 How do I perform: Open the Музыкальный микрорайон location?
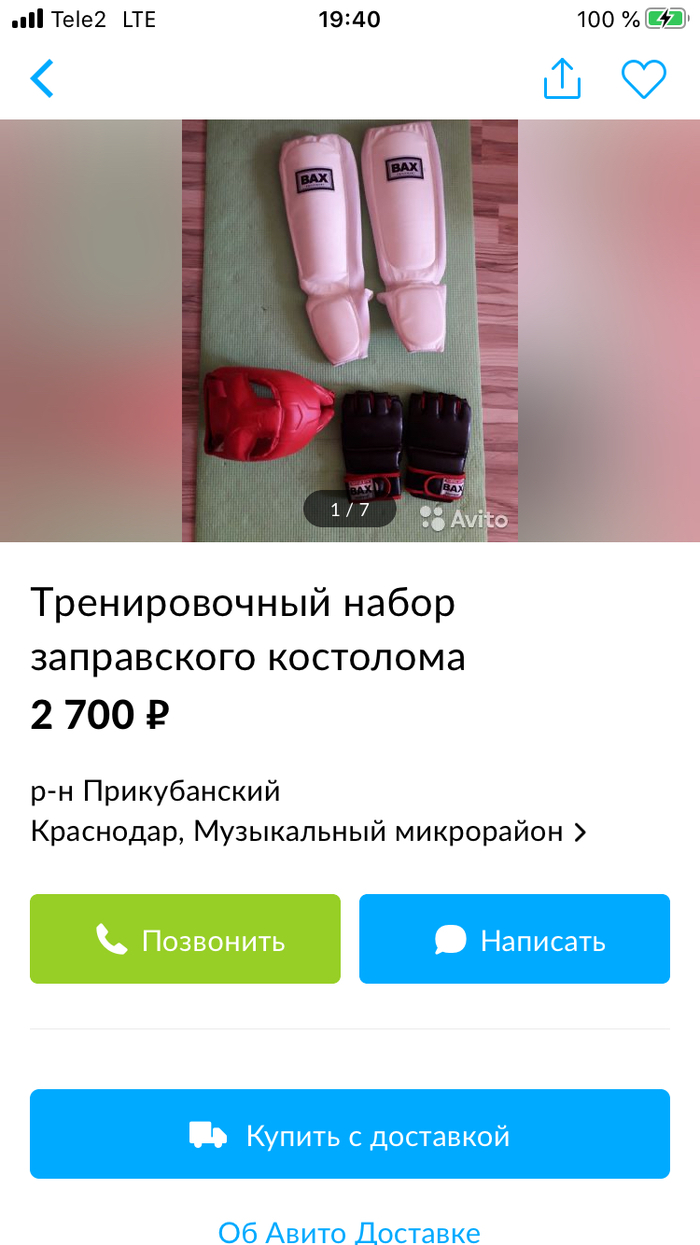tap(308, 832)
